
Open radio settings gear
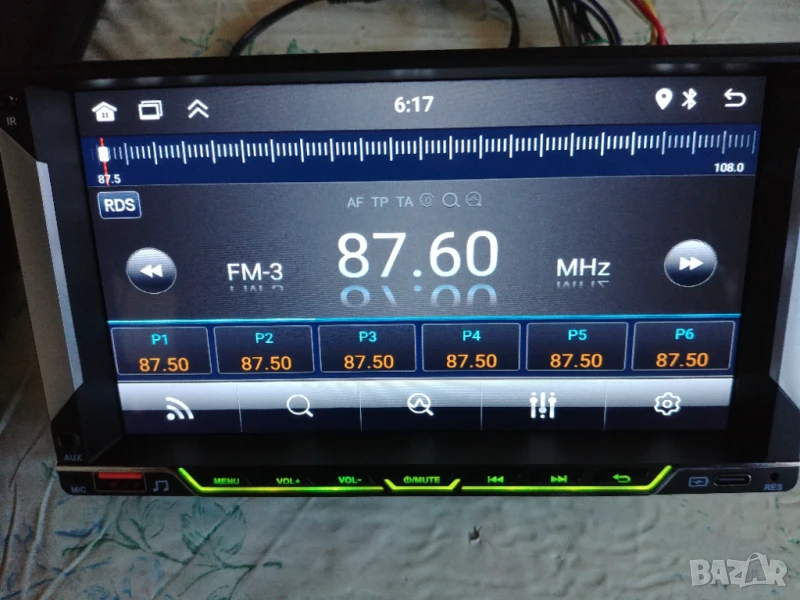[x=666, y=403]
